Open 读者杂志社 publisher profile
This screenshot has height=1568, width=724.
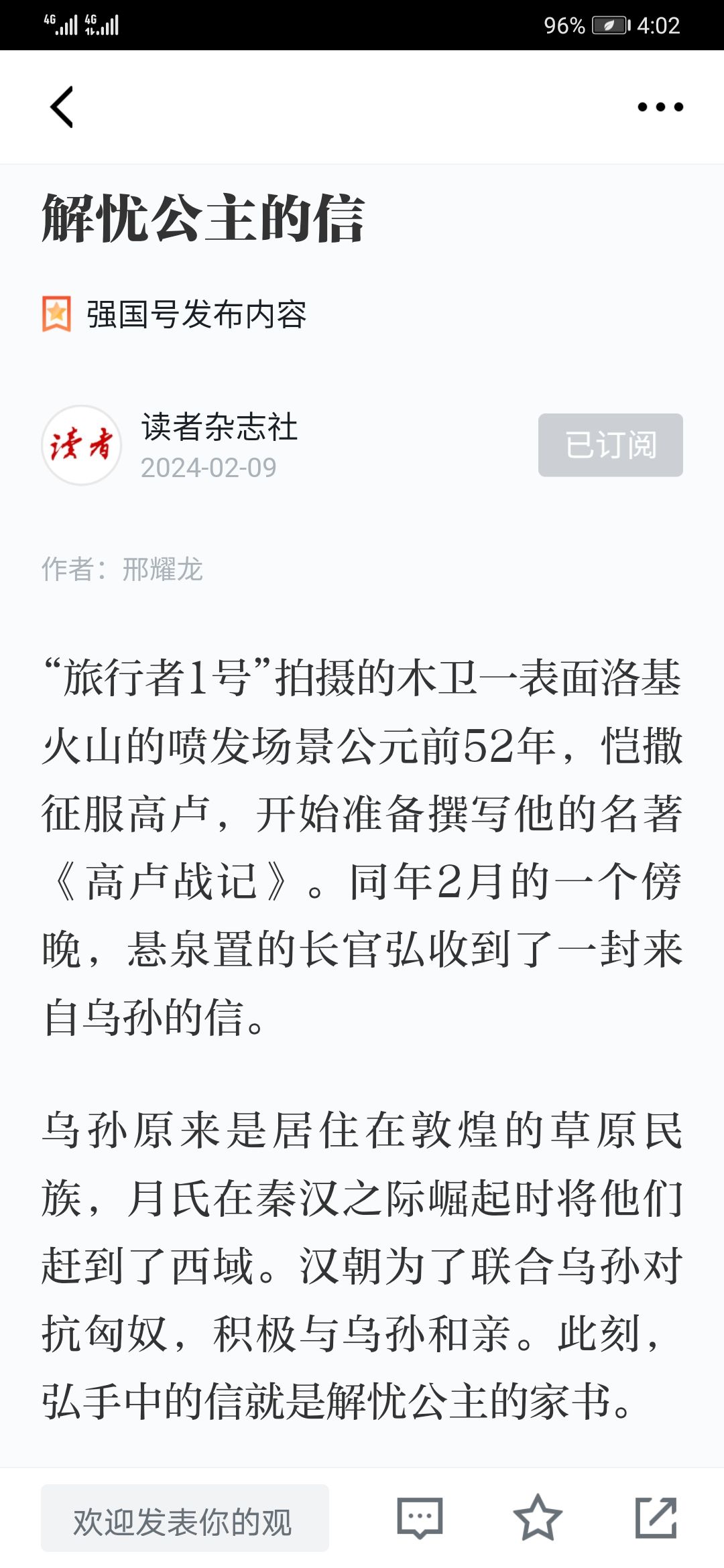[x=219, y=427]
